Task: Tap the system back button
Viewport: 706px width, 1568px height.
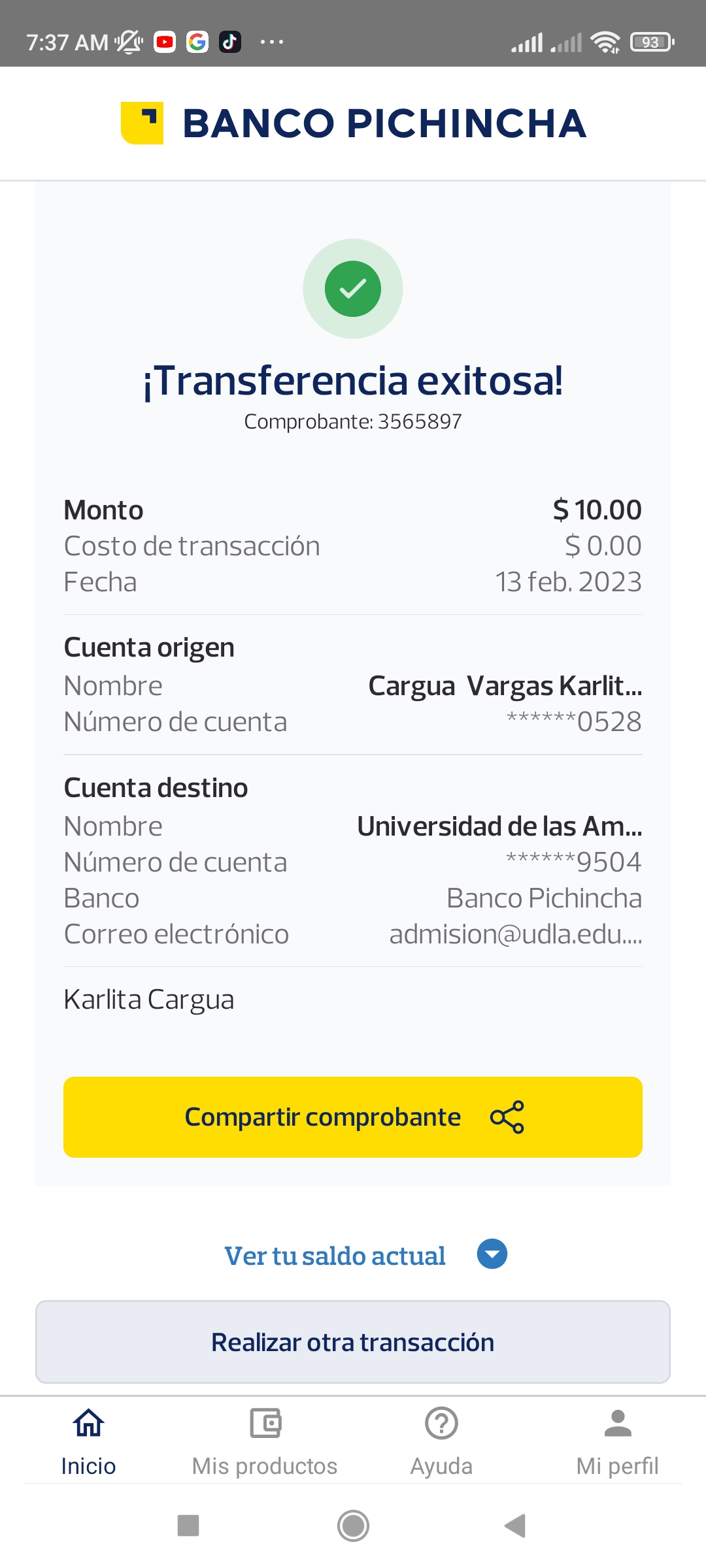Action: click(x=515, y=1526)
